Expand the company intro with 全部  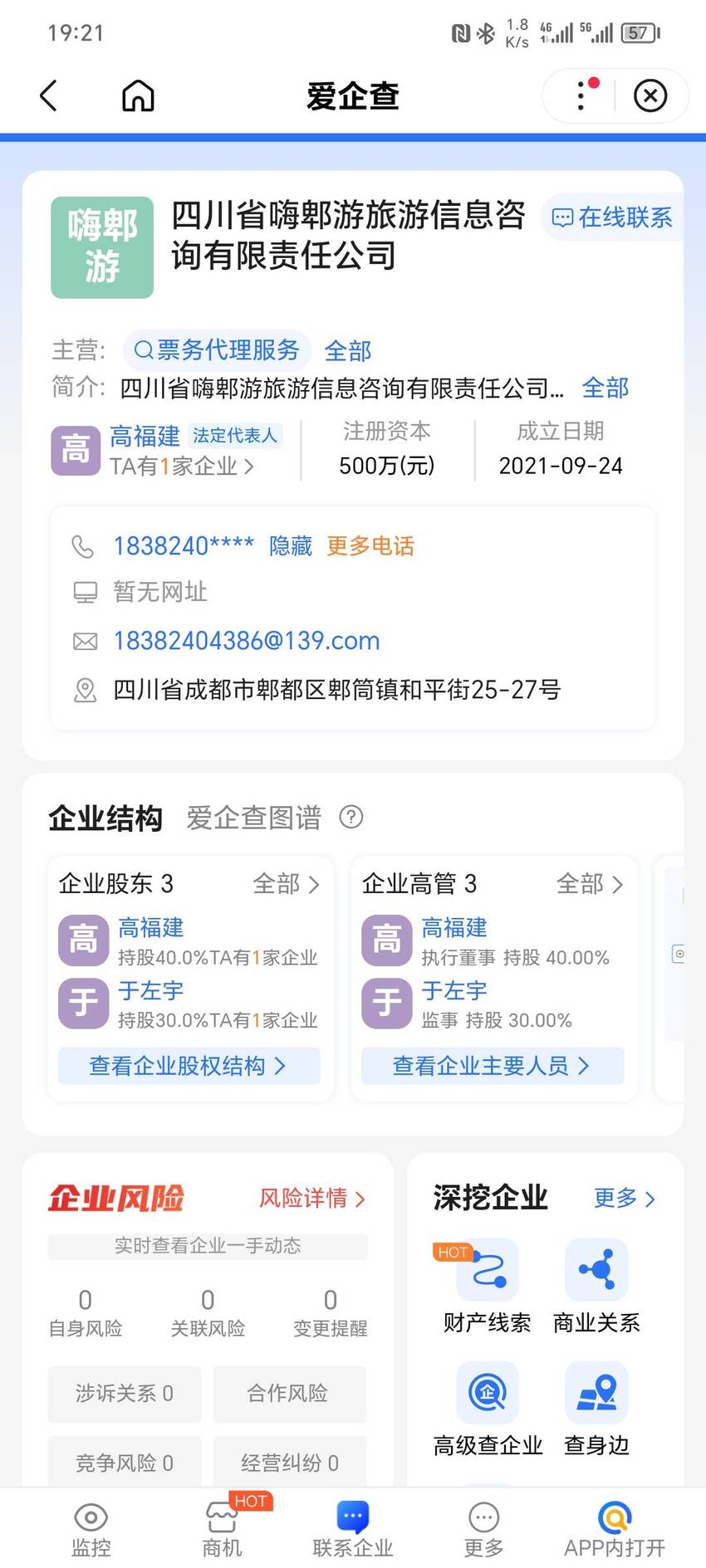point(605,388)
